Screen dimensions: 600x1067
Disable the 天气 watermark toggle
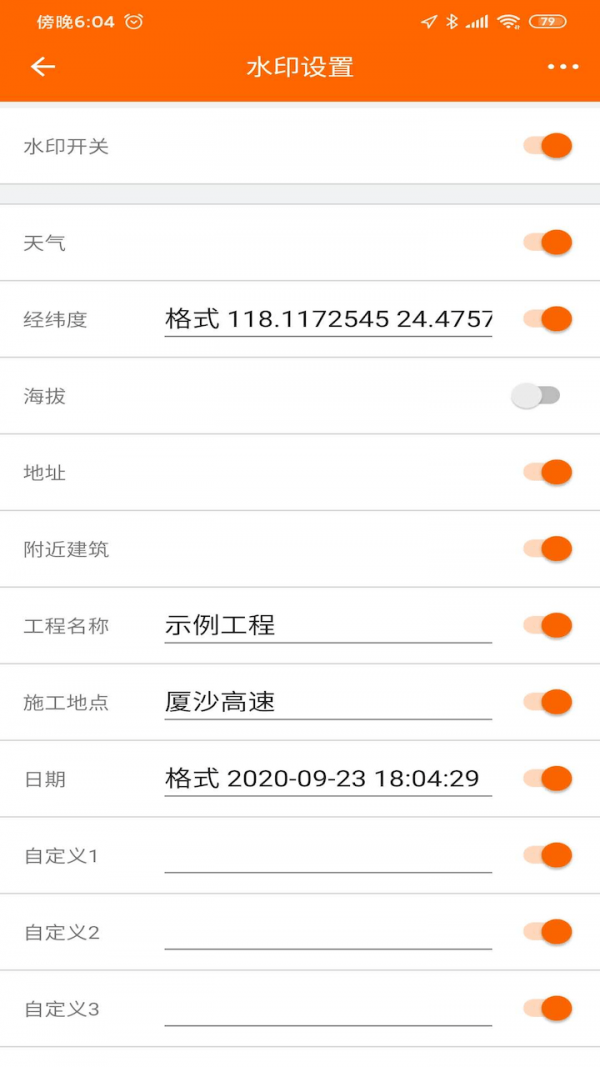pos(548,242)
